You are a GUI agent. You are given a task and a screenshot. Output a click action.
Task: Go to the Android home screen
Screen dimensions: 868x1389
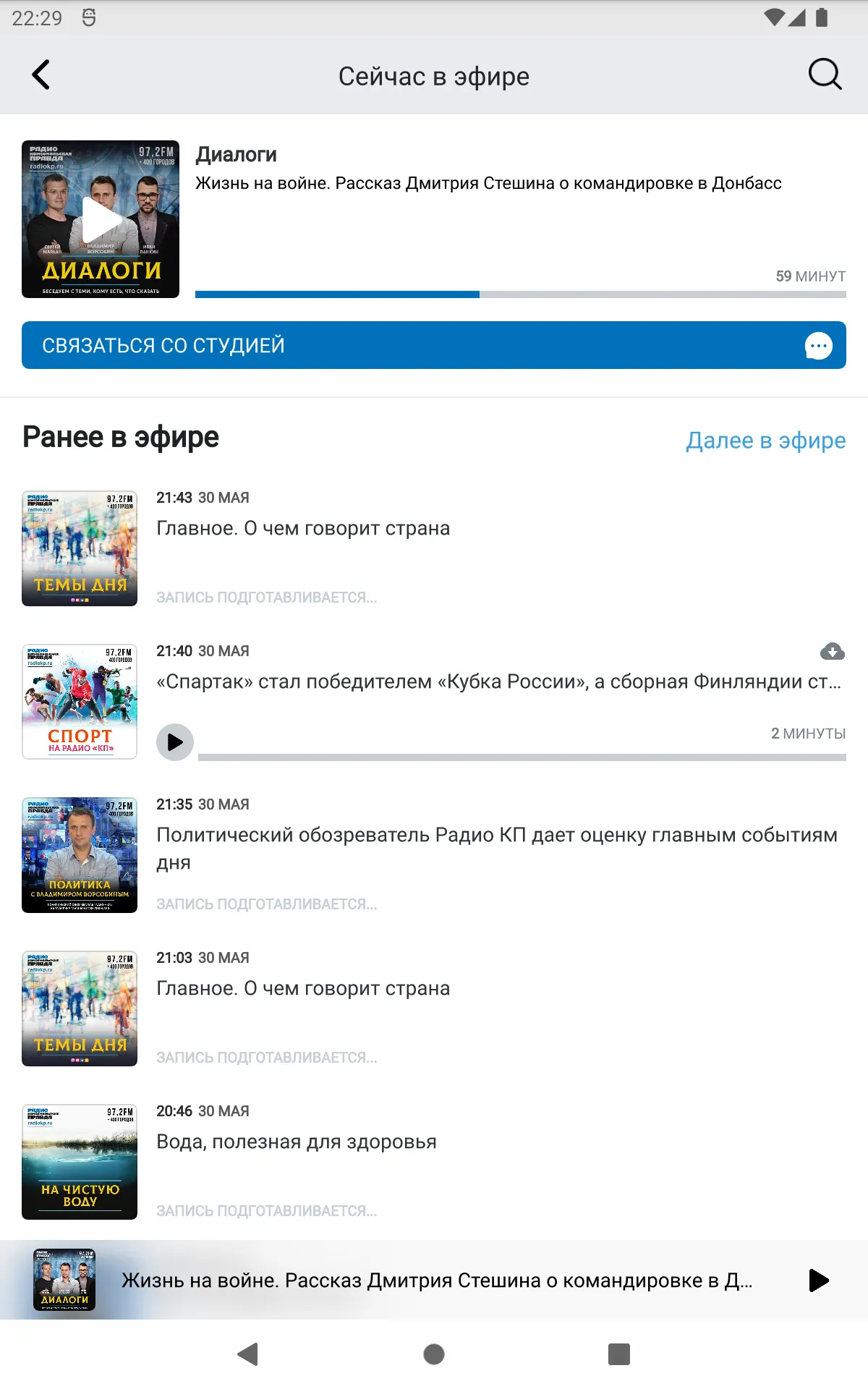(434, 1354)
